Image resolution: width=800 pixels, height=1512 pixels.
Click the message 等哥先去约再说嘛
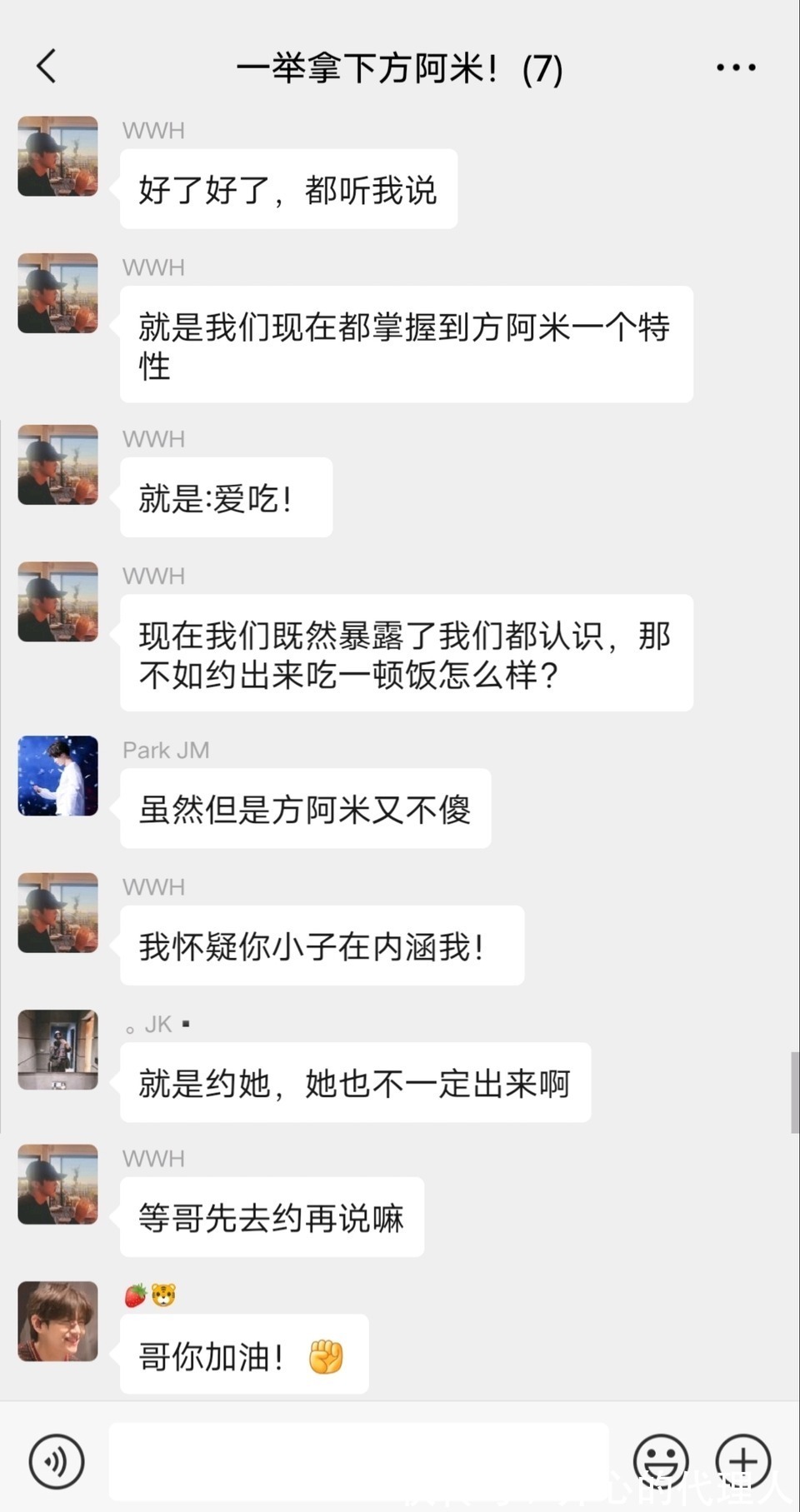tap(272, 1217)
